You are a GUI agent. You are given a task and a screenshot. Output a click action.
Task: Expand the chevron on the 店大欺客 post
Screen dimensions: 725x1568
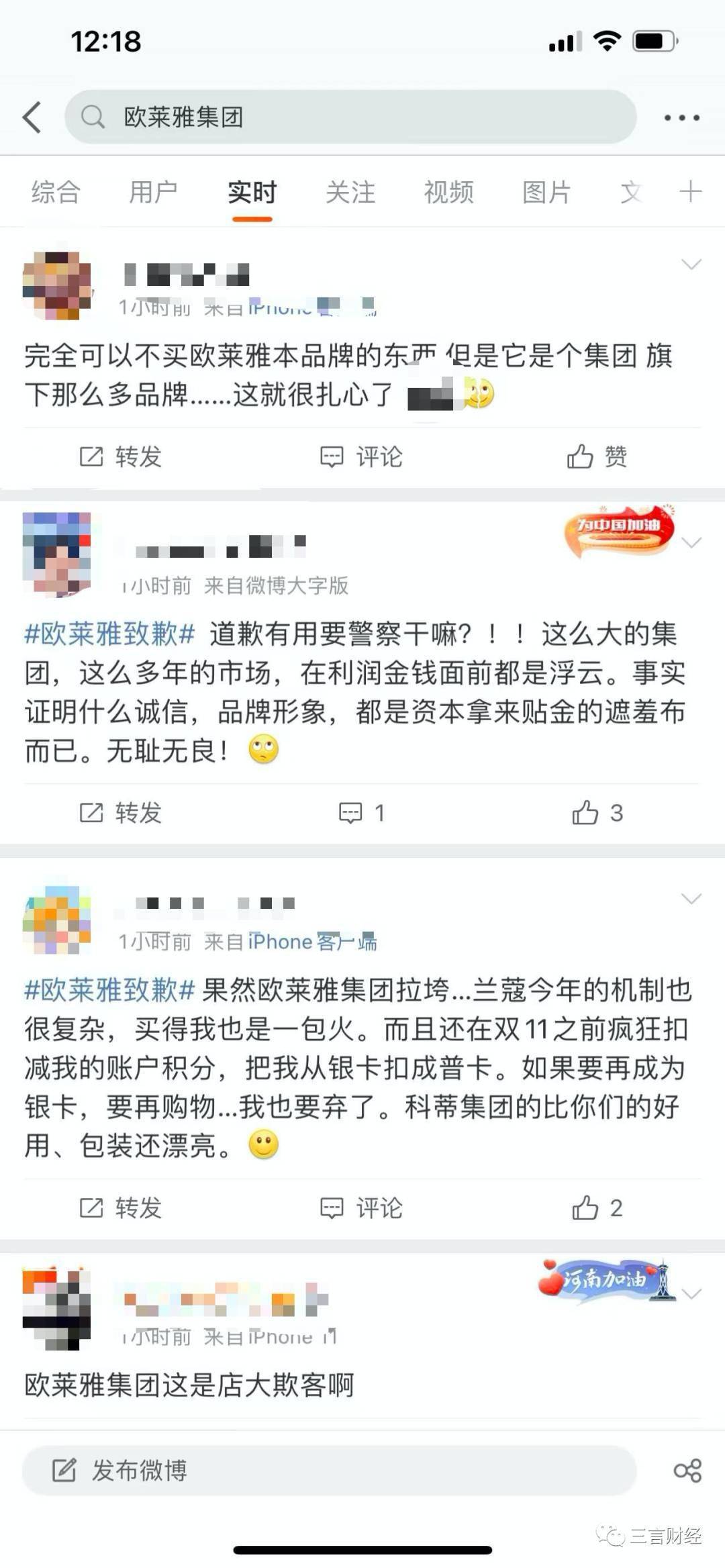(x=691, y=1293)
